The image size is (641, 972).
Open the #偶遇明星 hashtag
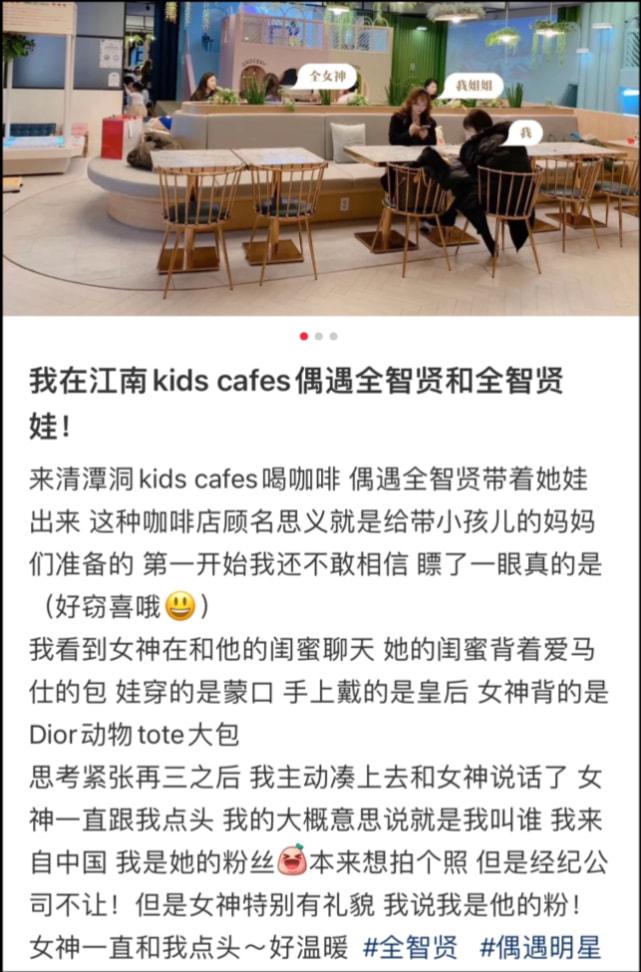pyautogui.click(x=546, y=946)
